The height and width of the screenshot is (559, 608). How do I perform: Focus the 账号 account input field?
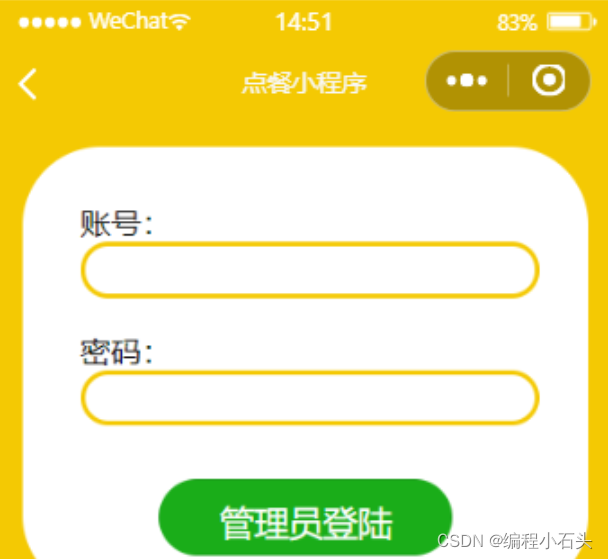310,270
